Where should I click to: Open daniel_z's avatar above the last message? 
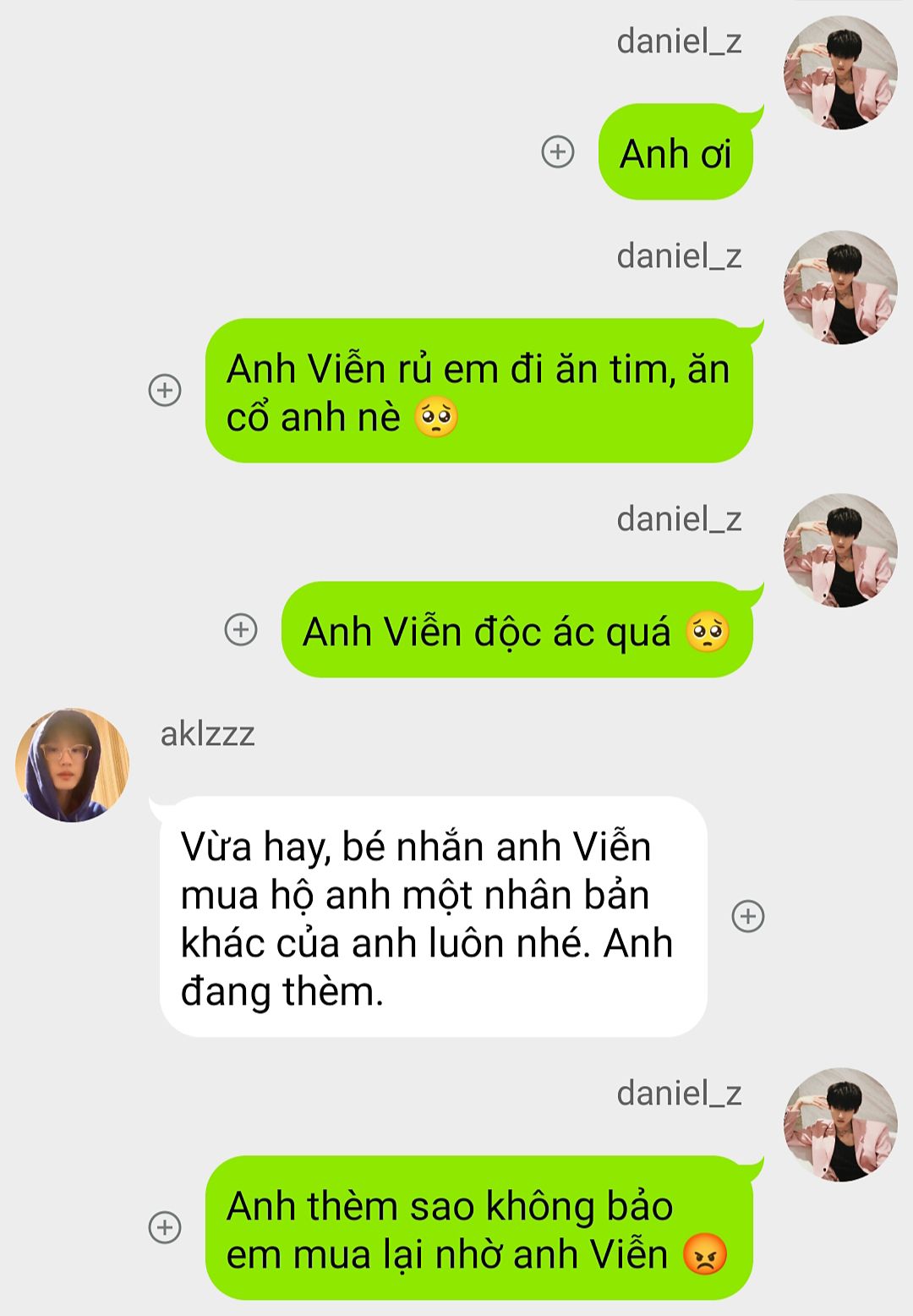tap(840, 1125)
